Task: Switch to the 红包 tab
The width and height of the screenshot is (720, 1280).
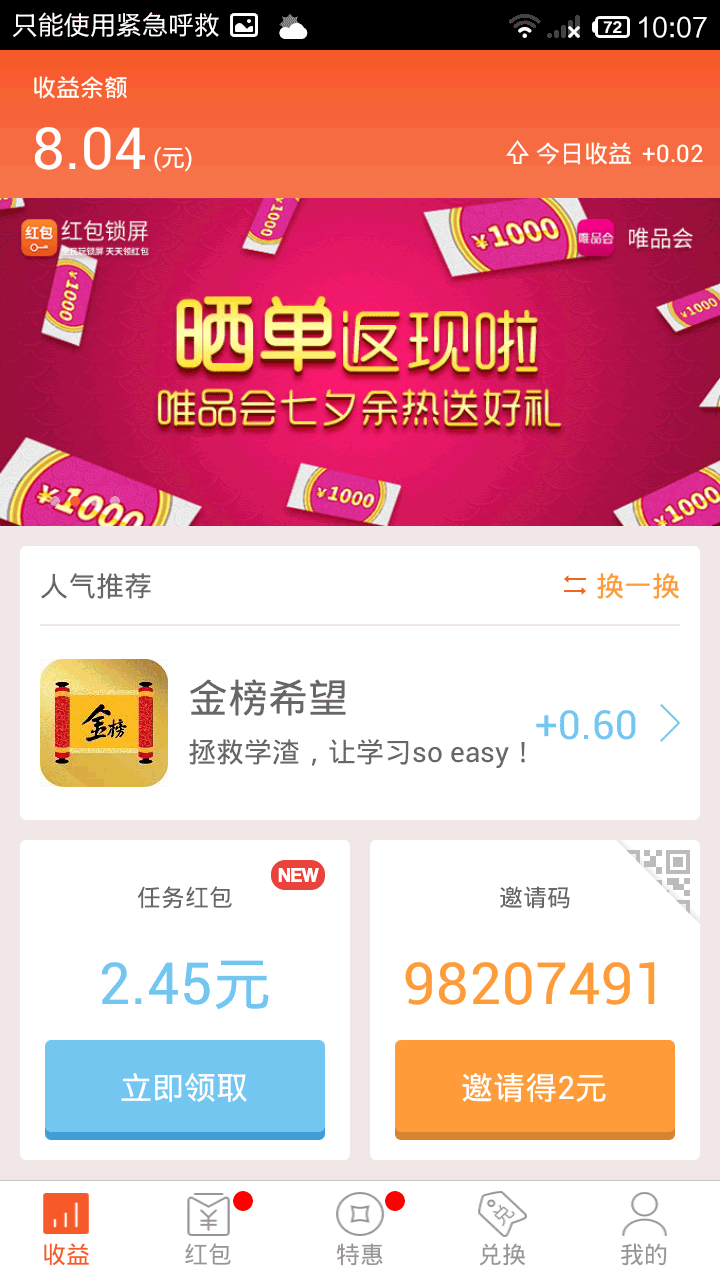Action: pos(209,1230)
